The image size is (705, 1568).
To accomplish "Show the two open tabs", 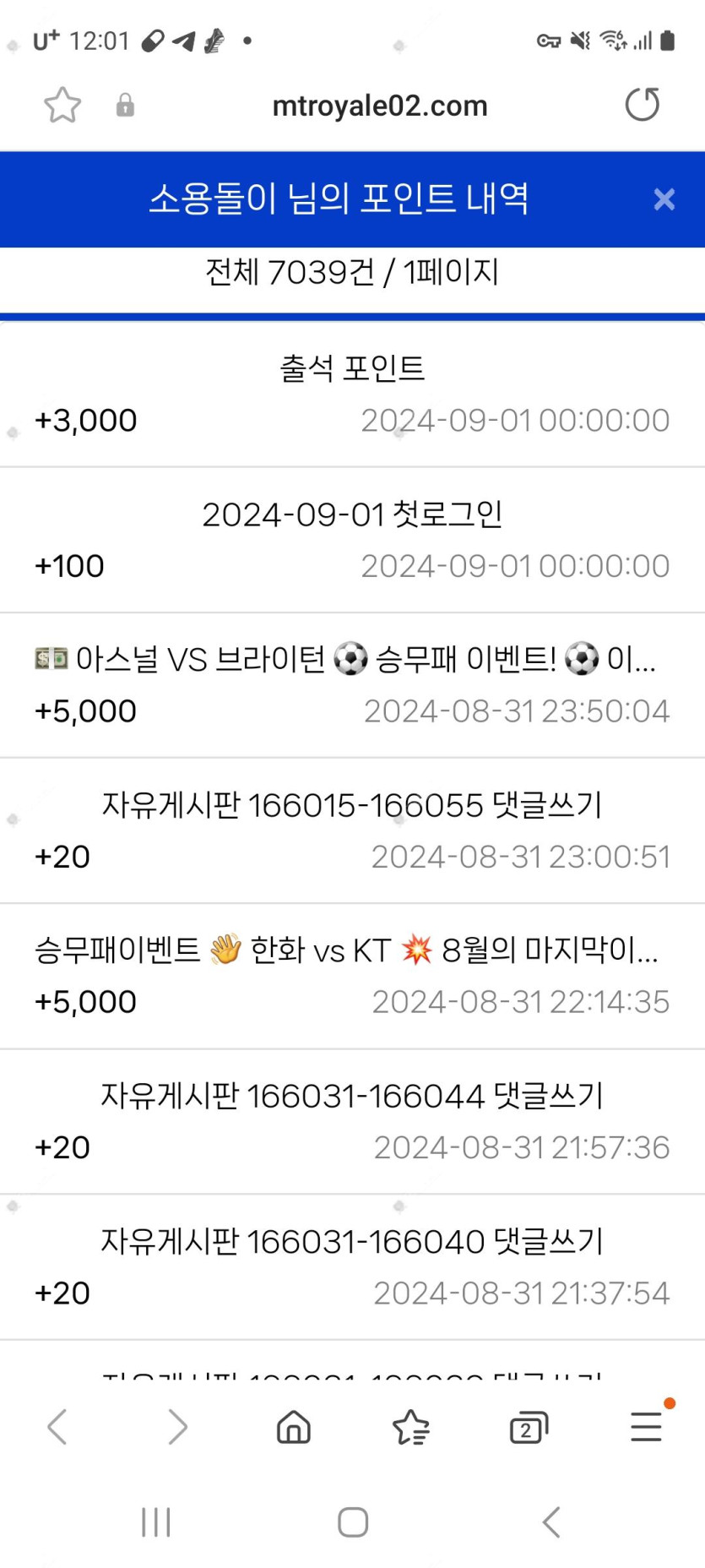I will (529, 1427).
